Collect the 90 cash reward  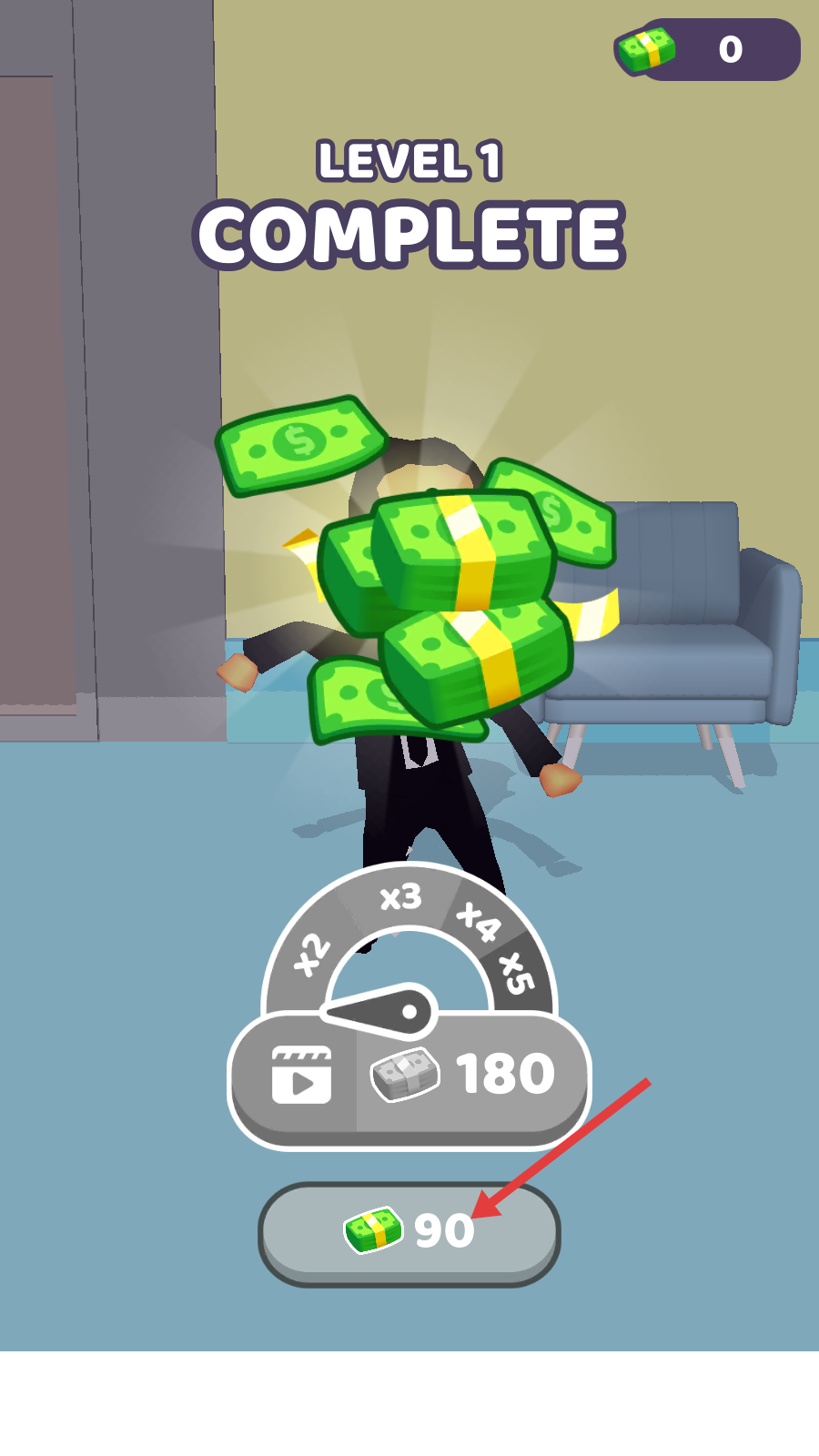[409, 1232]
